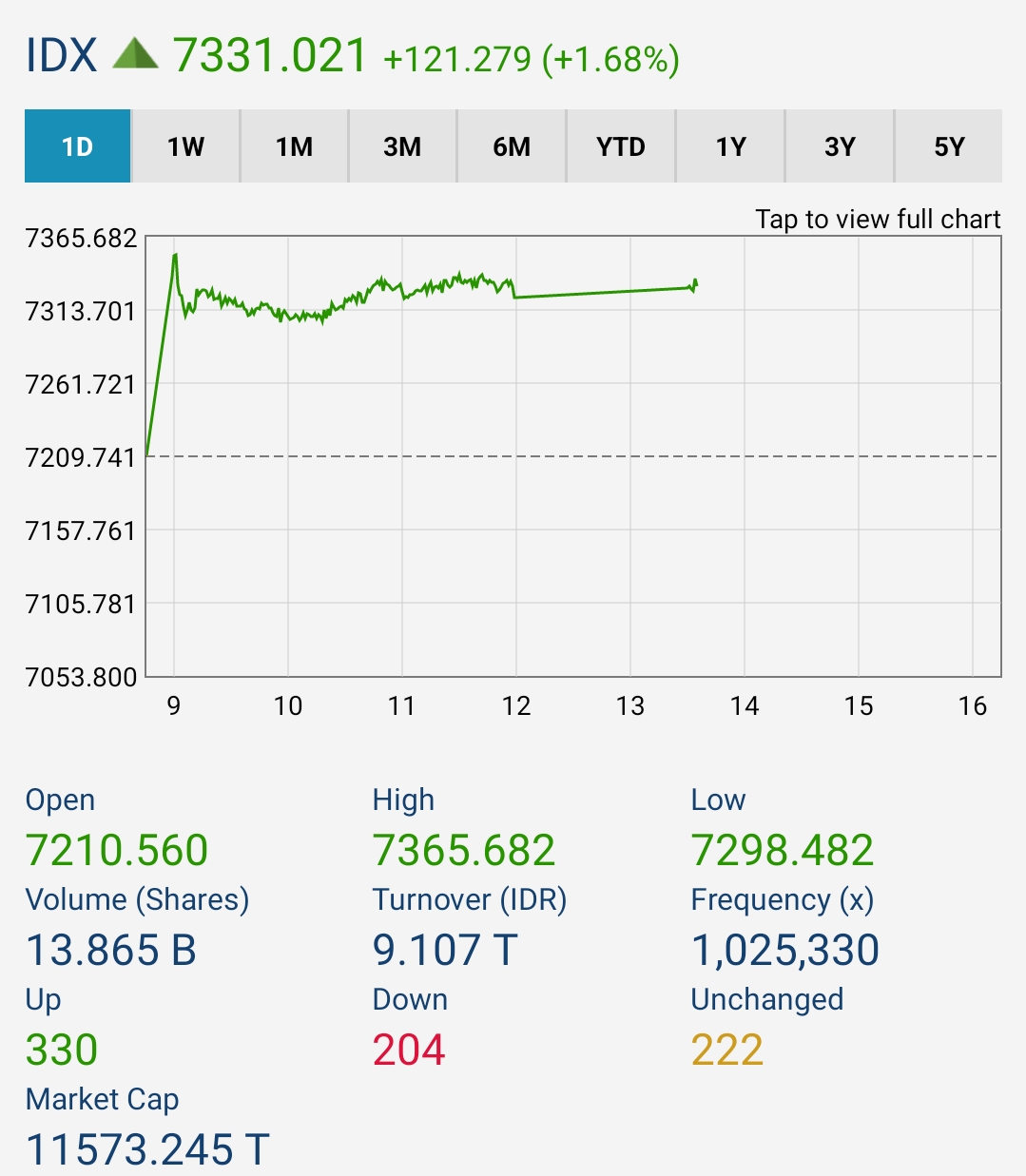1026x1176 pixels.
Task: Tap the IDX chart to view full chart
Action: tap(572, 456)
